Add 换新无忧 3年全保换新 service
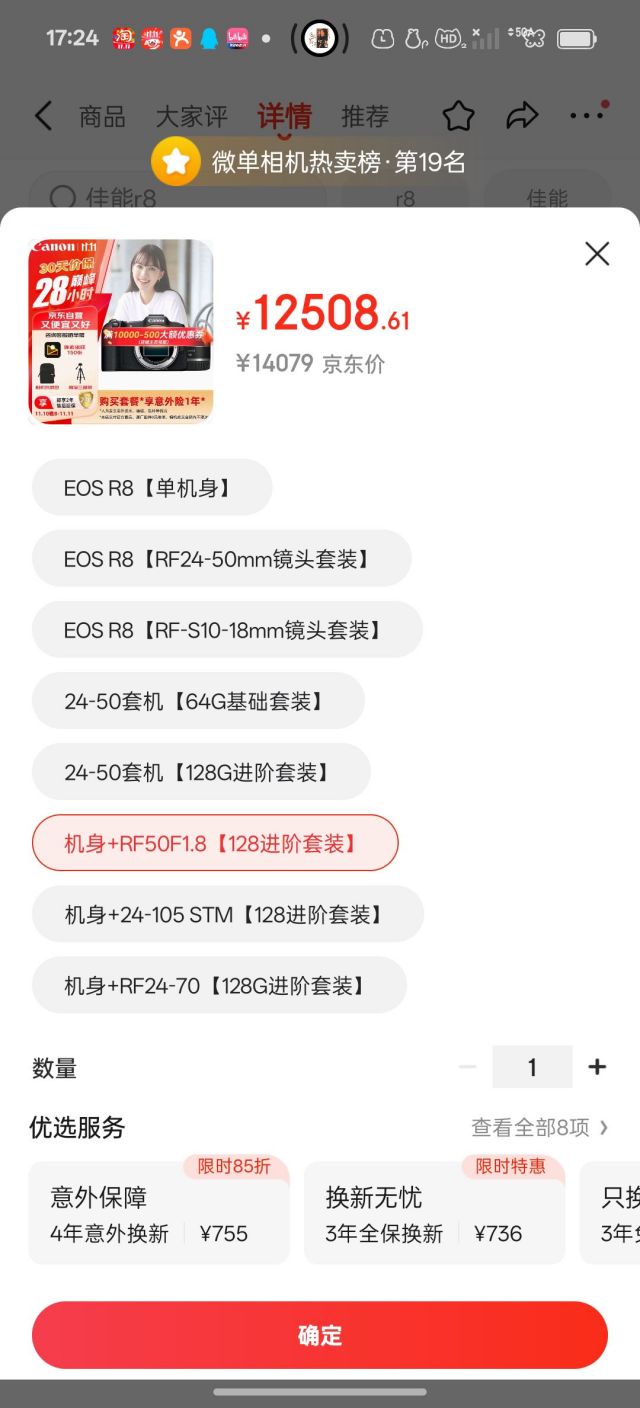 pyautogui.click(x=433, y=1214)
